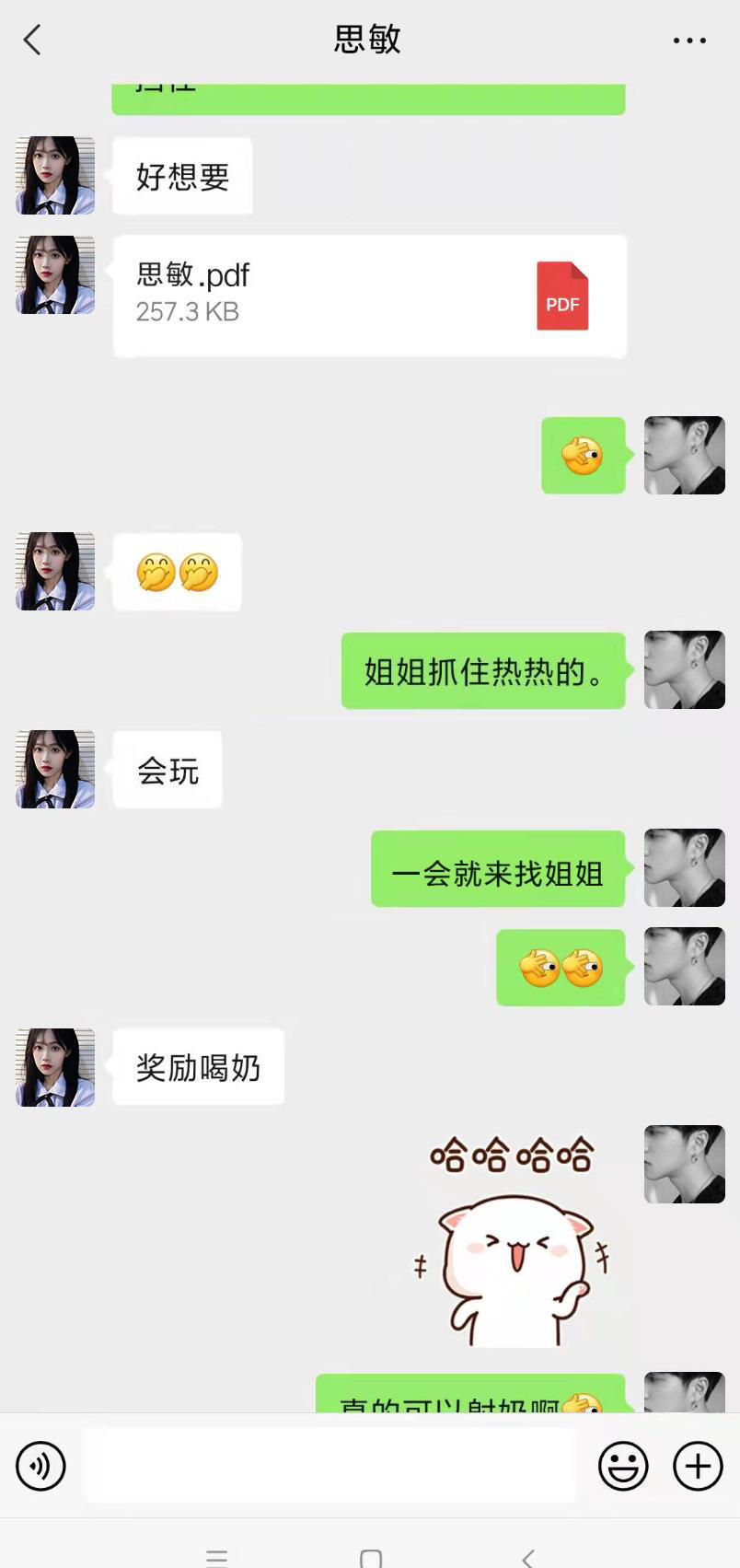Open recent apps from navigation bar

pos(217,1558)
